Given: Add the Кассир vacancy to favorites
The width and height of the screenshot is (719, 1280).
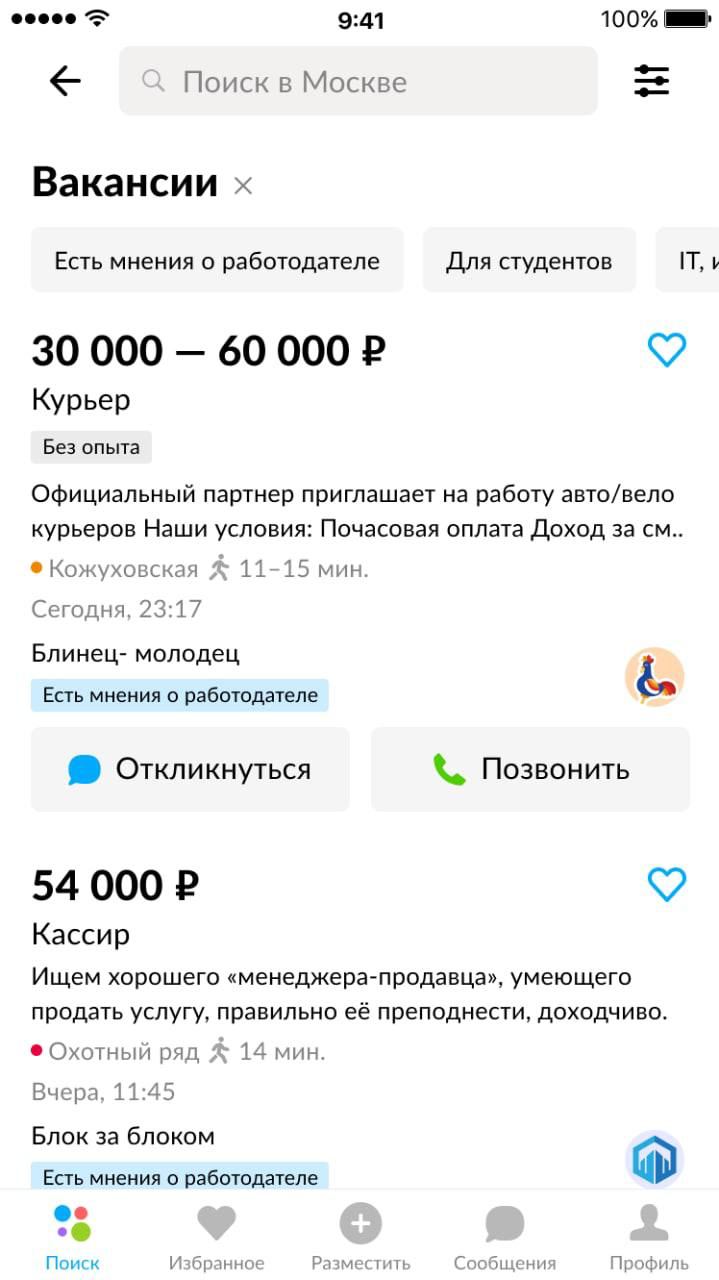Looking at the screenshot, I should pos(666,884).
